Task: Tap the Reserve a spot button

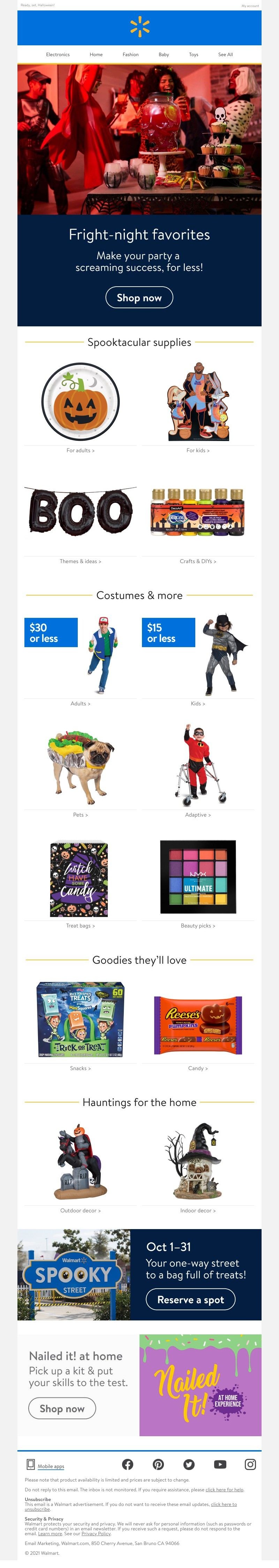Action: coord(191,1300)
